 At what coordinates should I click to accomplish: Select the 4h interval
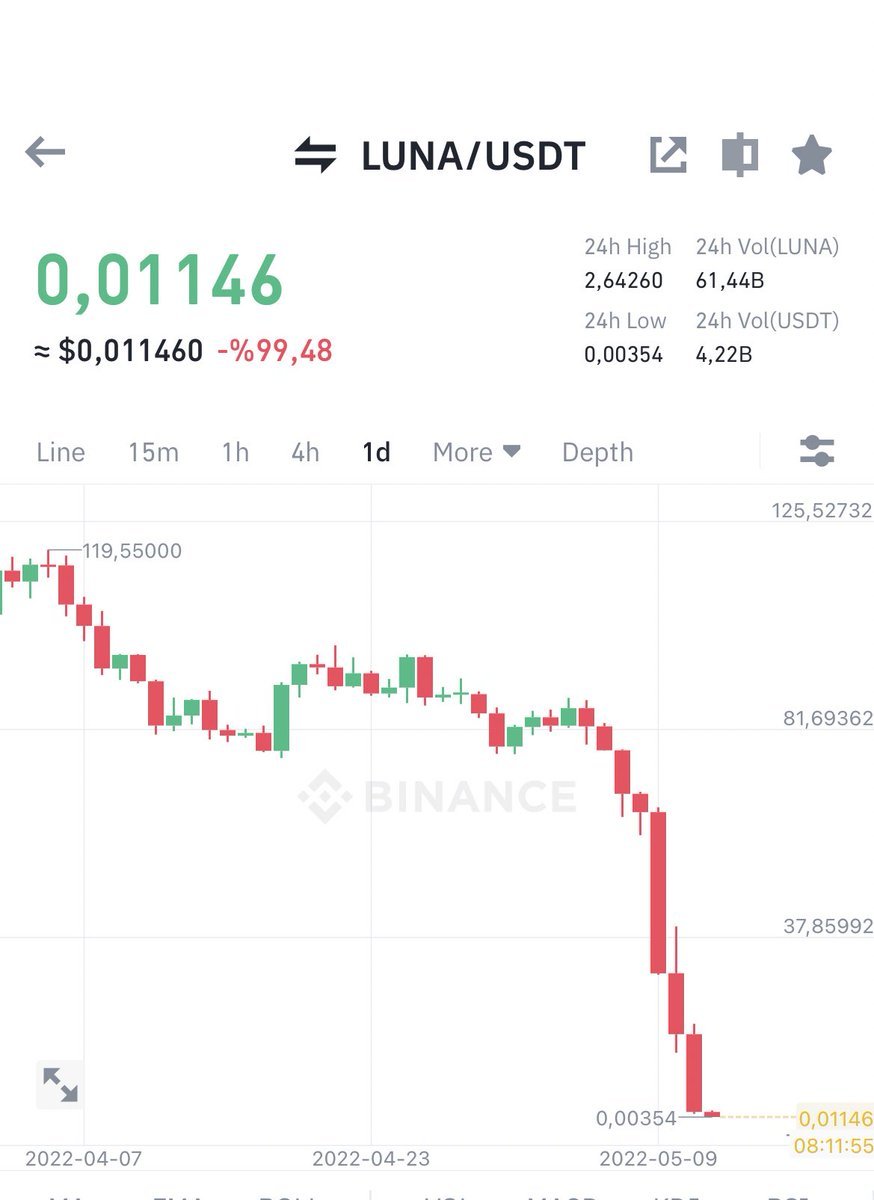[x=305, y=452]
